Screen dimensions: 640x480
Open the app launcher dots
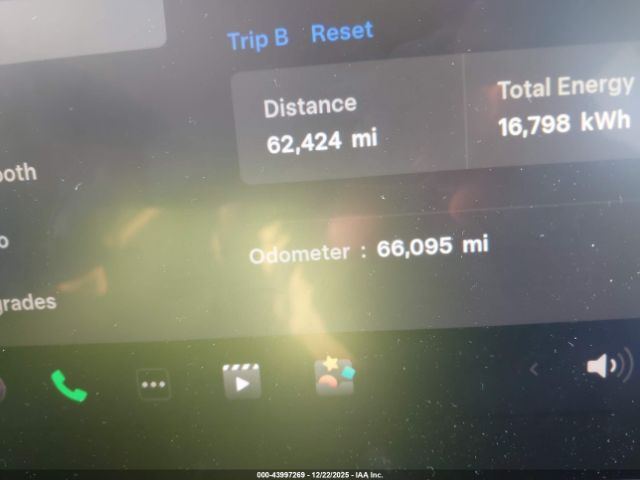tap(153, 383)
